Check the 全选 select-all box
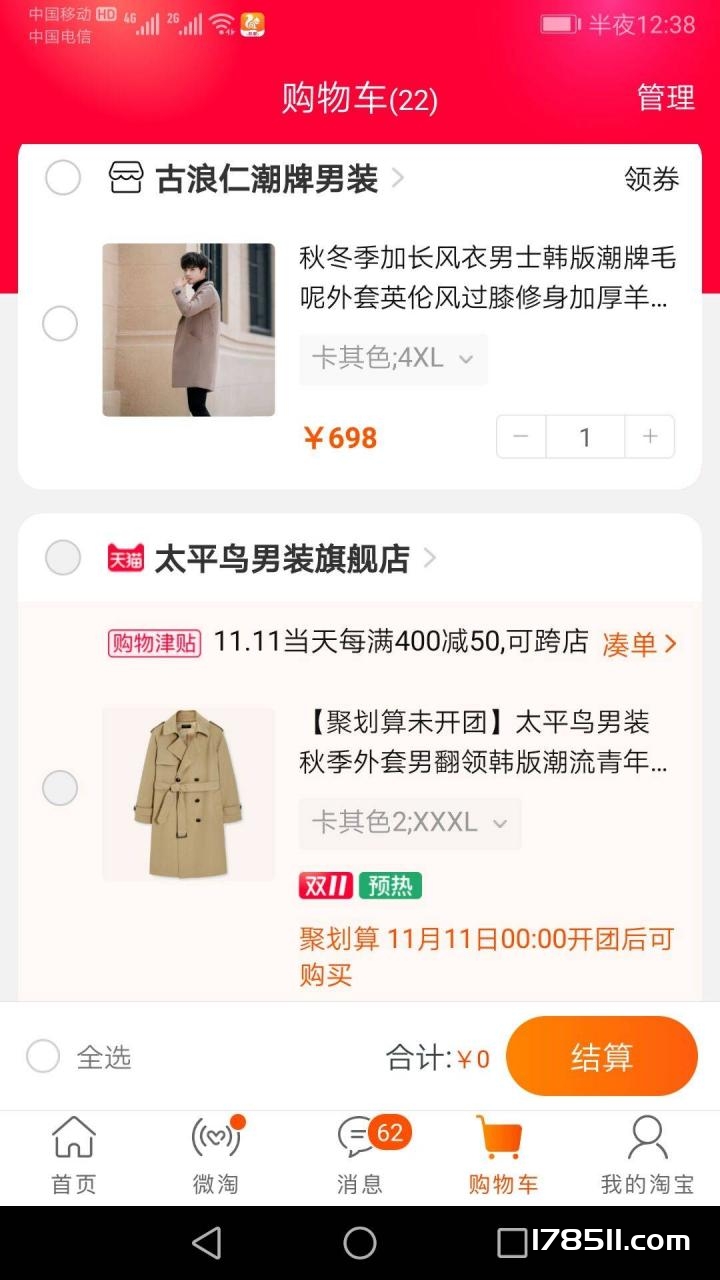Screen dimensions: 720x1280 (x=43, y=1056)
